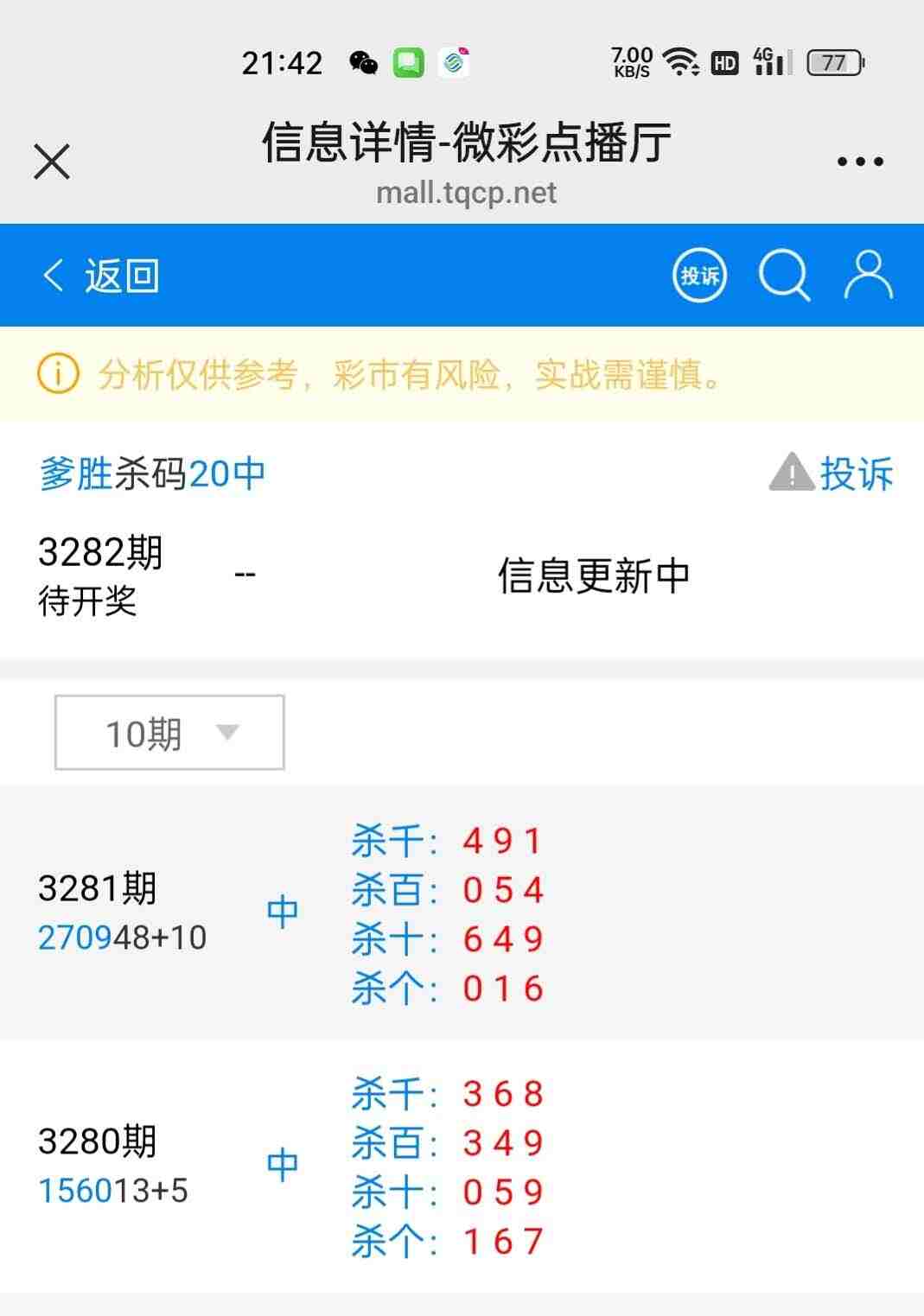Open the user profile person icon
Viewport: 924px width, 1316px height.
(868, 275)
